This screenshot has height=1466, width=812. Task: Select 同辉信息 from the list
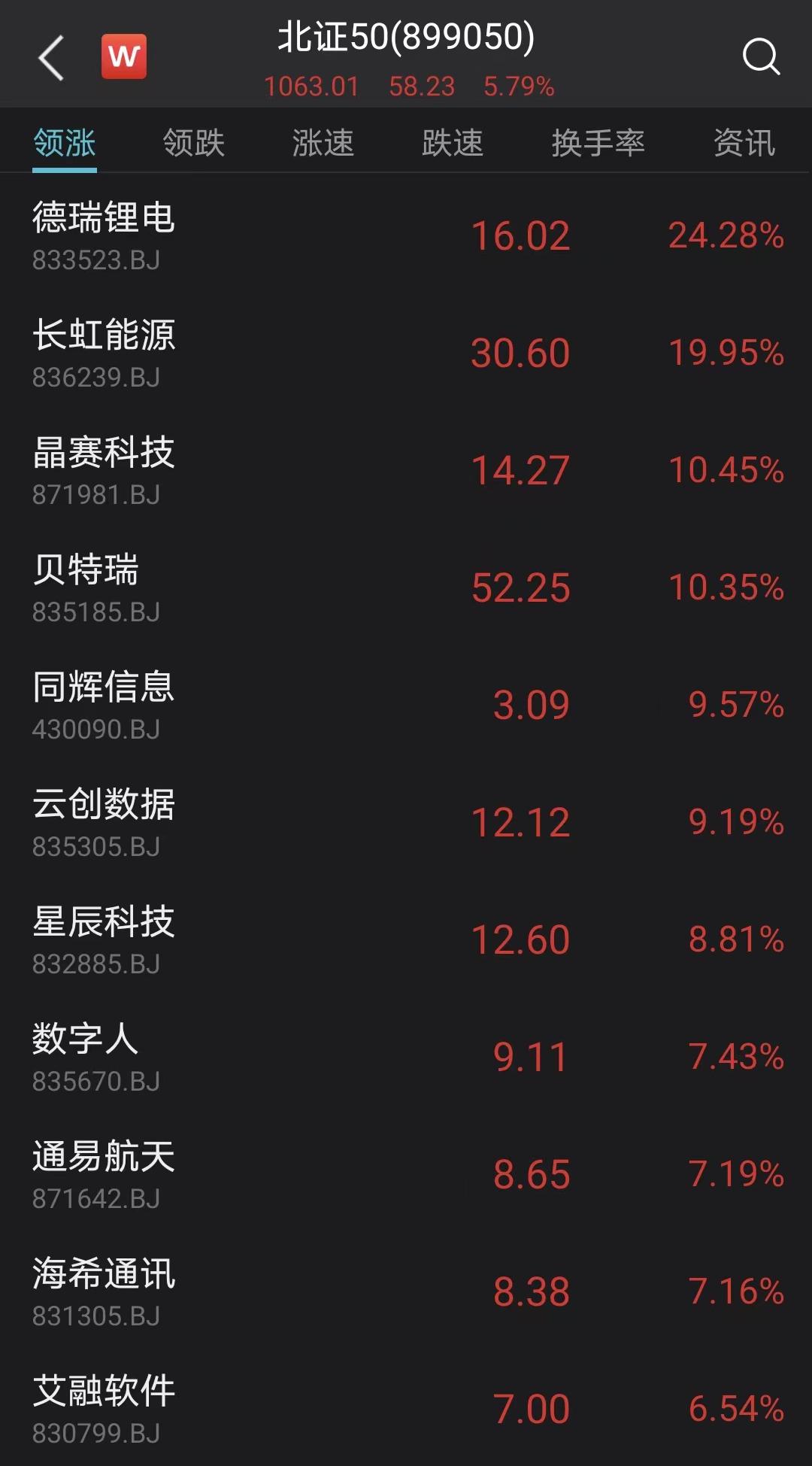(x=406, y=705)
